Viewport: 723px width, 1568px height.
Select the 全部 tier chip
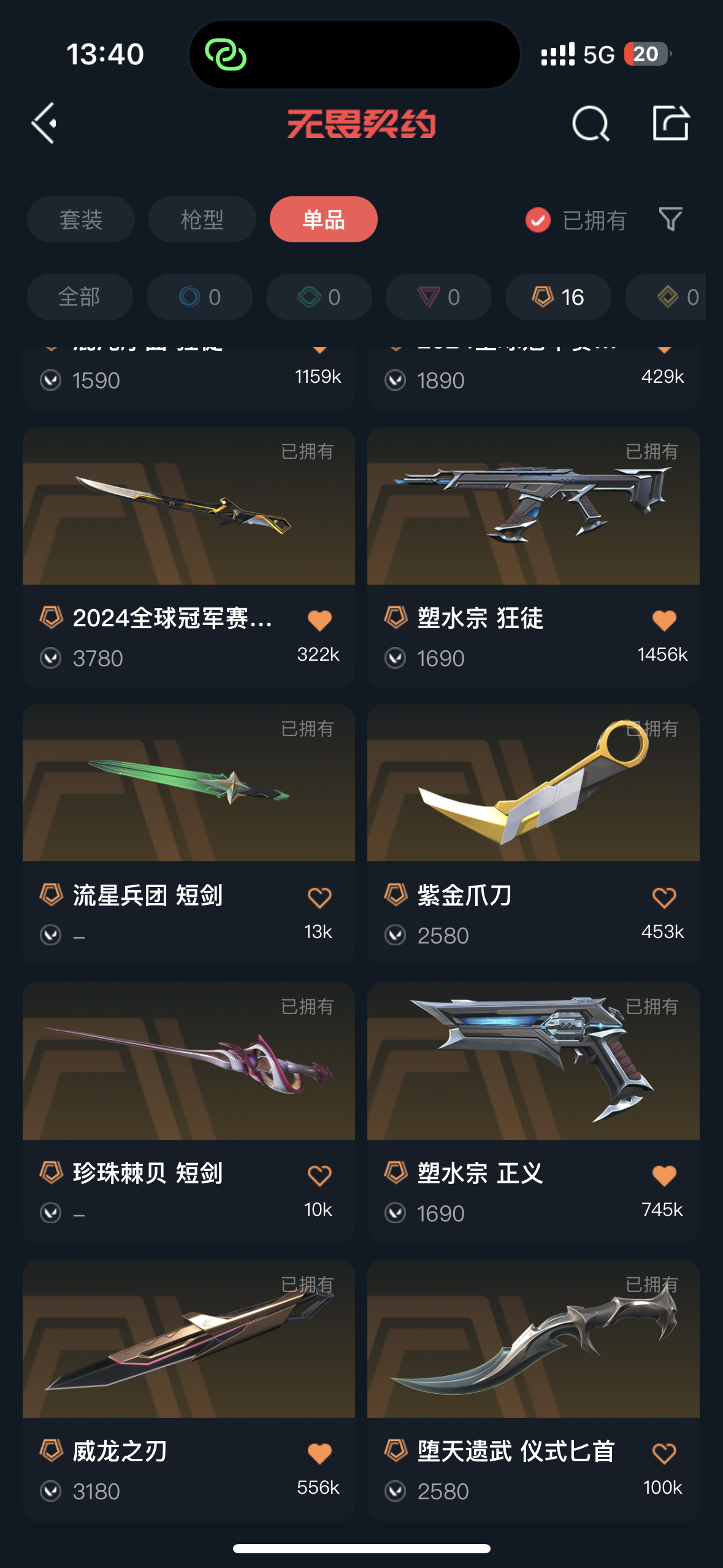pyautogui.click(x=80, y=297)
